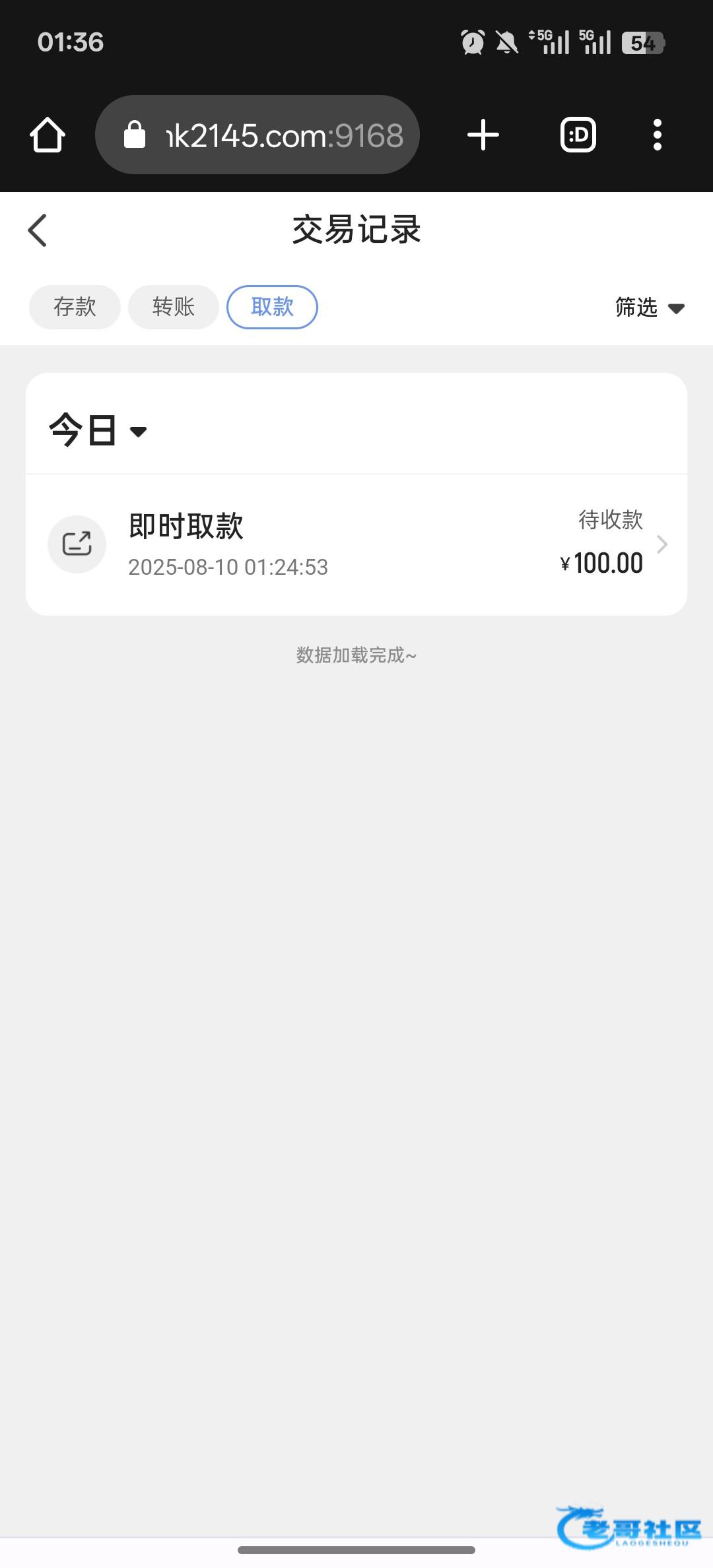This screenshot has width=713, height=1568.
Task: Open the browser overflow menu
Action: click(x=657, y=135)
